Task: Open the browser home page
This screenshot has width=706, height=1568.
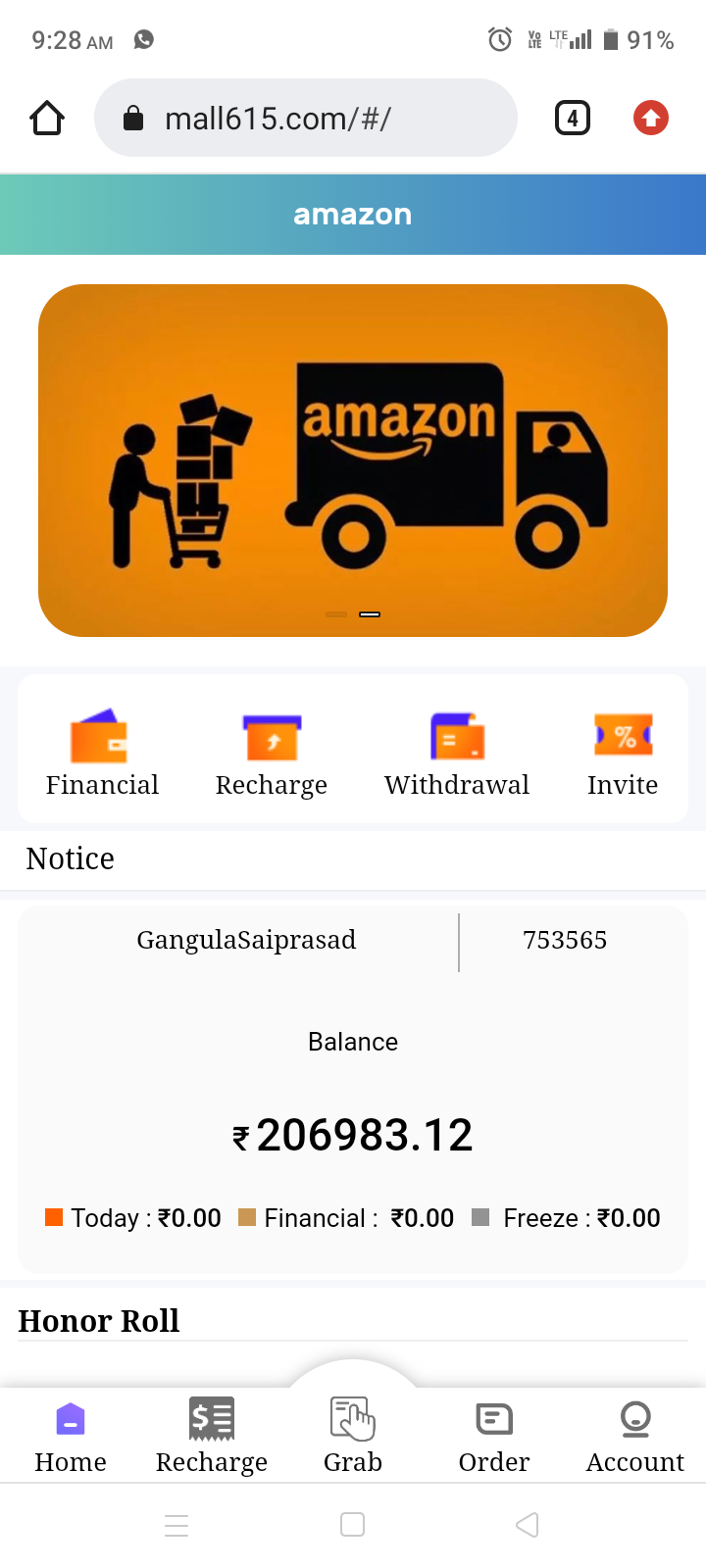Action: coord(47,119)
